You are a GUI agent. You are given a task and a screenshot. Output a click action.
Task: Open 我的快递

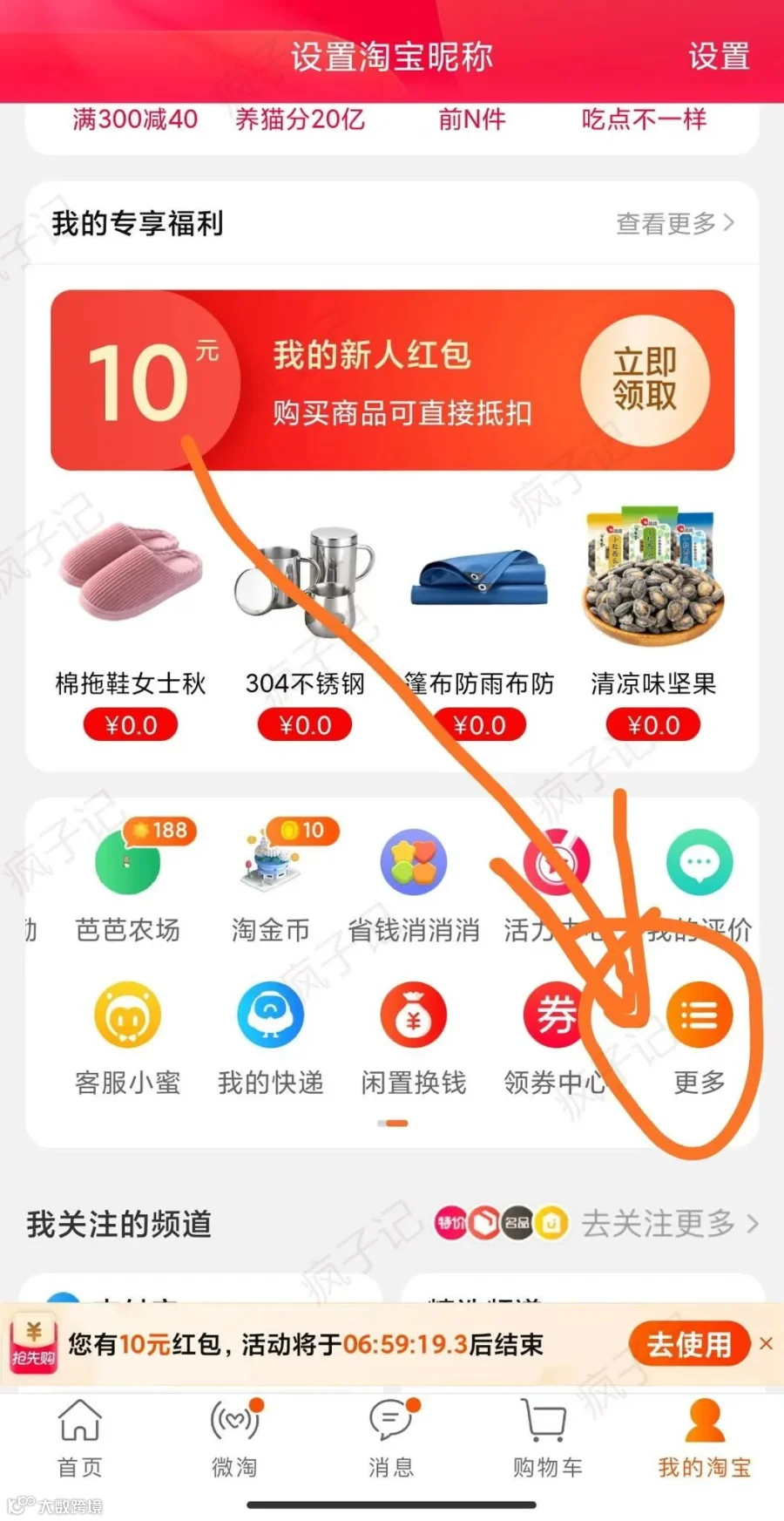tap(271, 1039)
